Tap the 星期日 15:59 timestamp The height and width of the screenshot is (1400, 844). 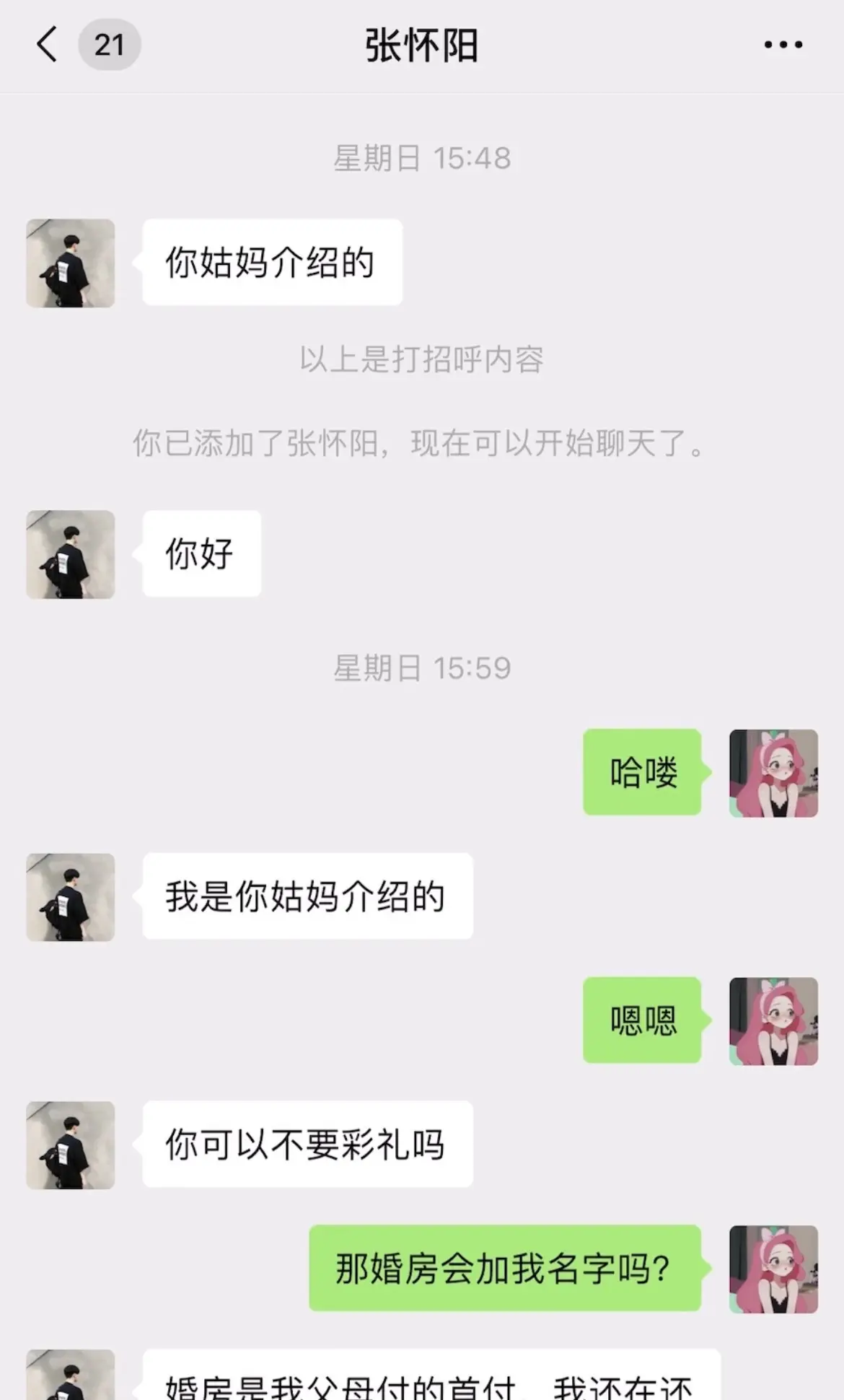tap(422, 668)
